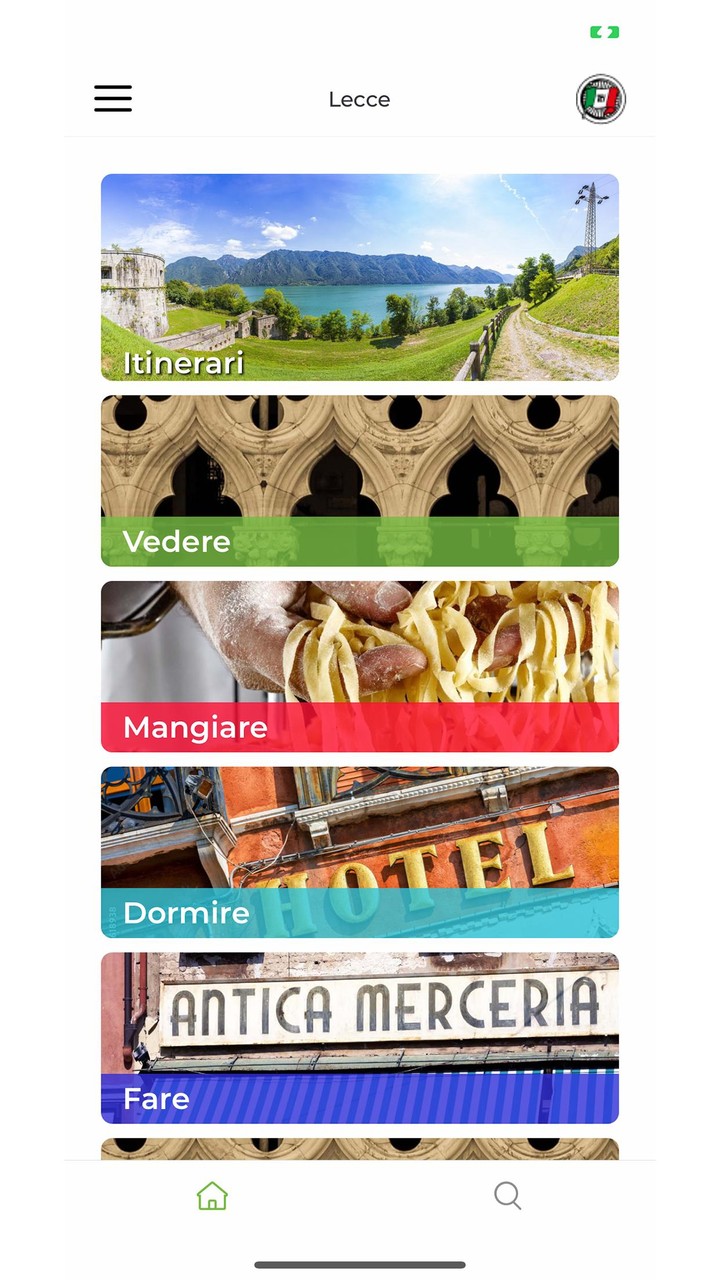The image size is (720, 1280).
Task: Tap the "Itinerari" label text
Action: pyautogui.click(x=182, y=363)
